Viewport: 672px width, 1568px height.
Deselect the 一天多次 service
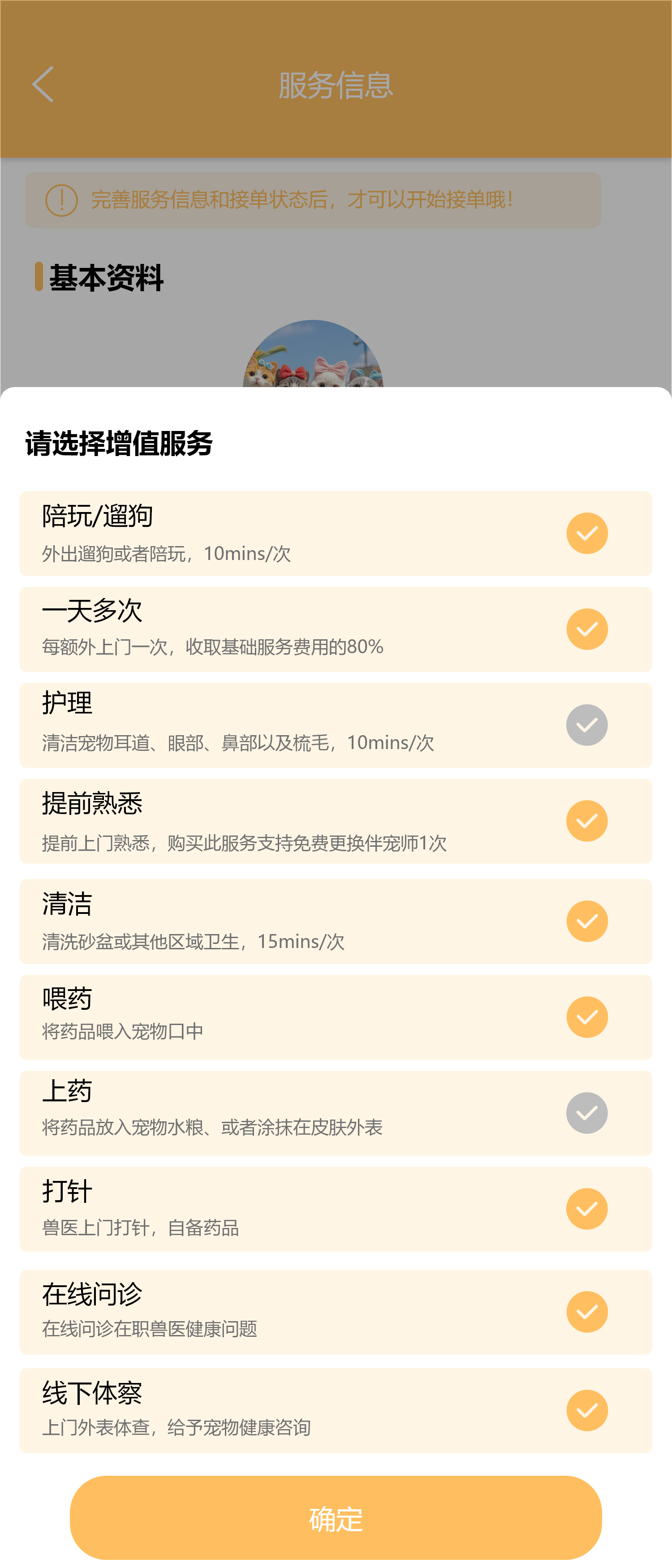coord(587,629)
